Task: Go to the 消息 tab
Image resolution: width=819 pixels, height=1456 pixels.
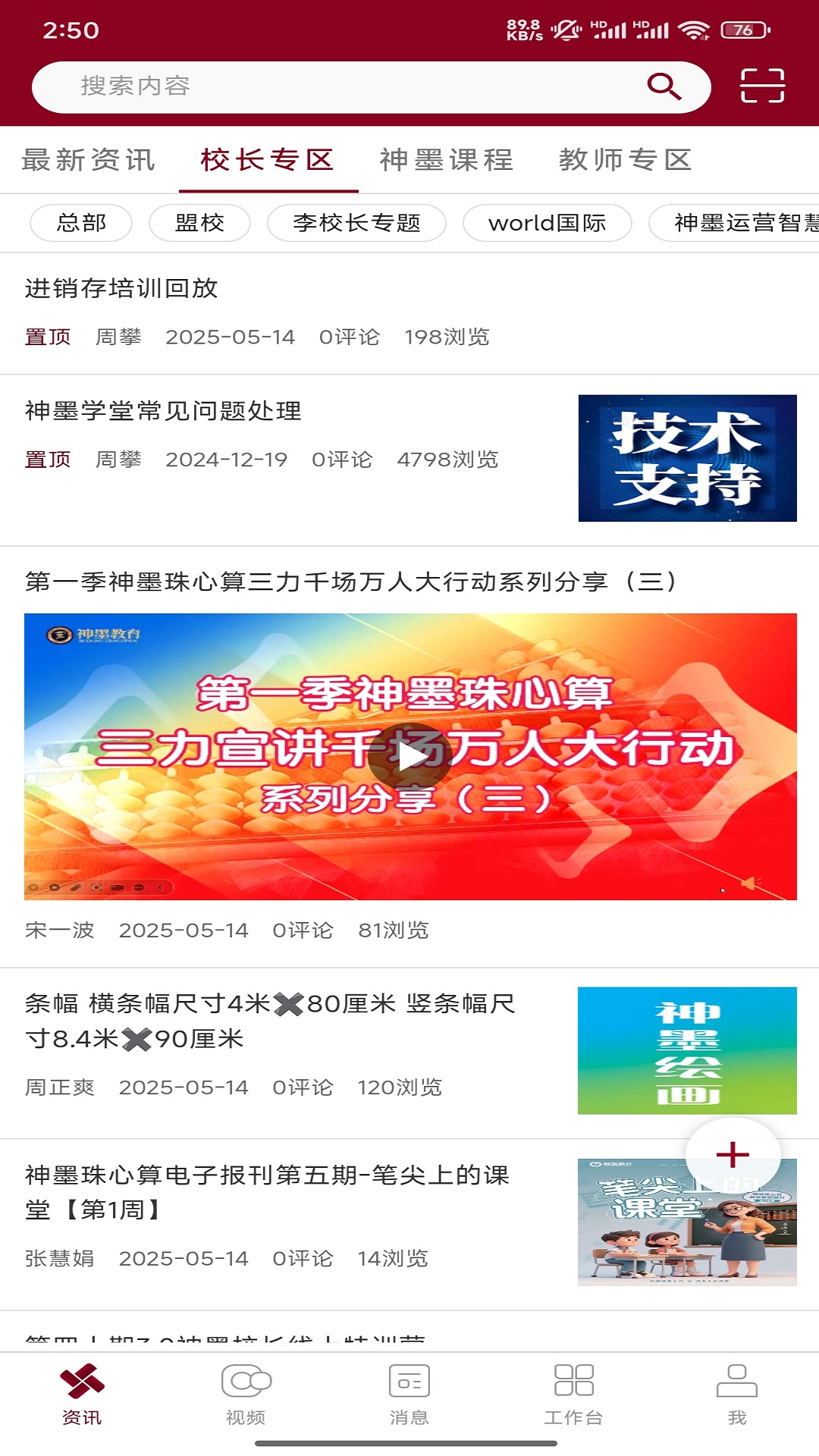Action: point(409,1395)
